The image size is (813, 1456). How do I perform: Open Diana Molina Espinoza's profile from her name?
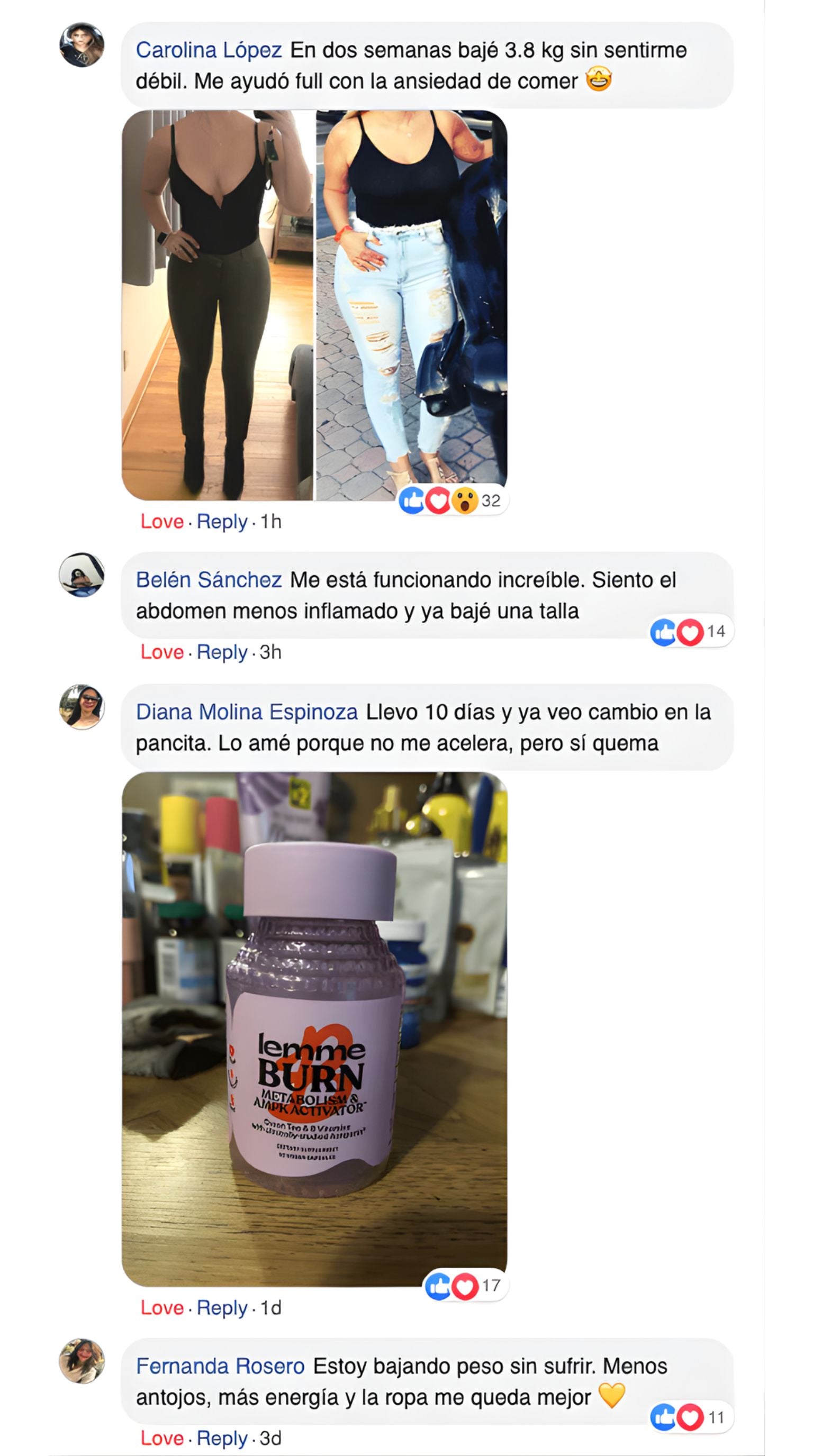tap(247, 712)
